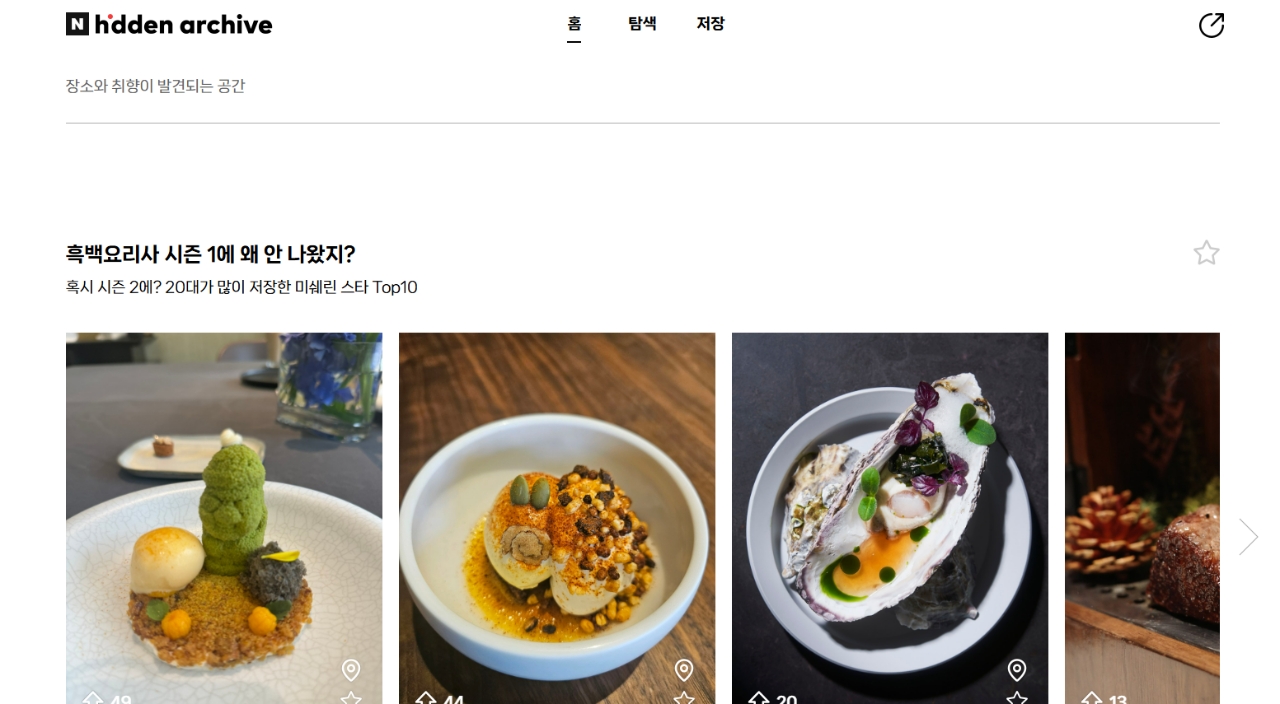Switch to the 탐색 tab
Image resolution: width=1280 pixels, height=704 pixels.
pyautogui.click(x=642, y=24)
